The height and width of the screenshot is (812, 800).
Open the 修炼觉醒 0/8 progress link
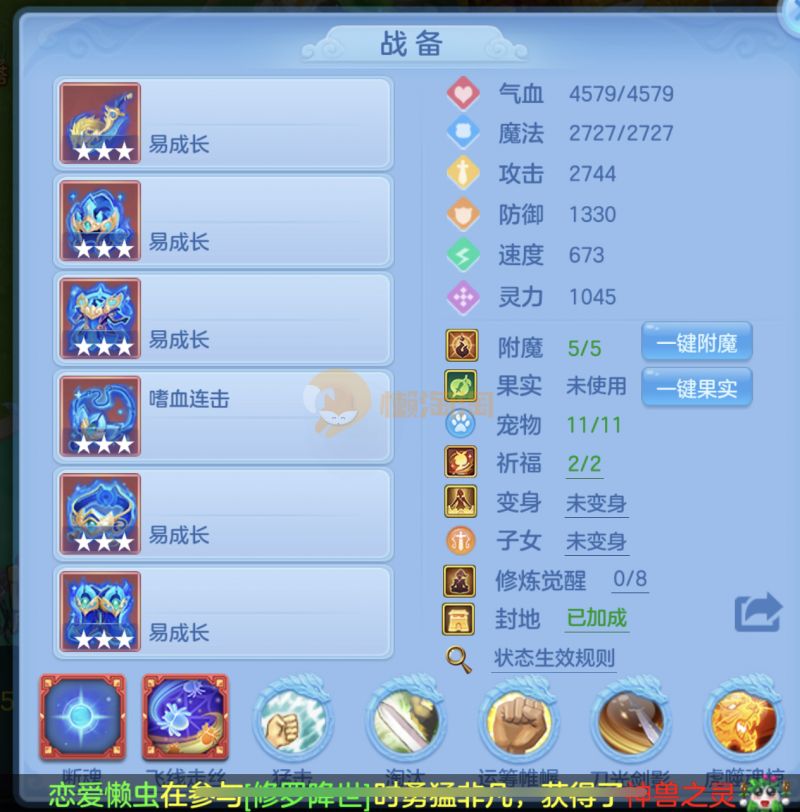point(629,579)
